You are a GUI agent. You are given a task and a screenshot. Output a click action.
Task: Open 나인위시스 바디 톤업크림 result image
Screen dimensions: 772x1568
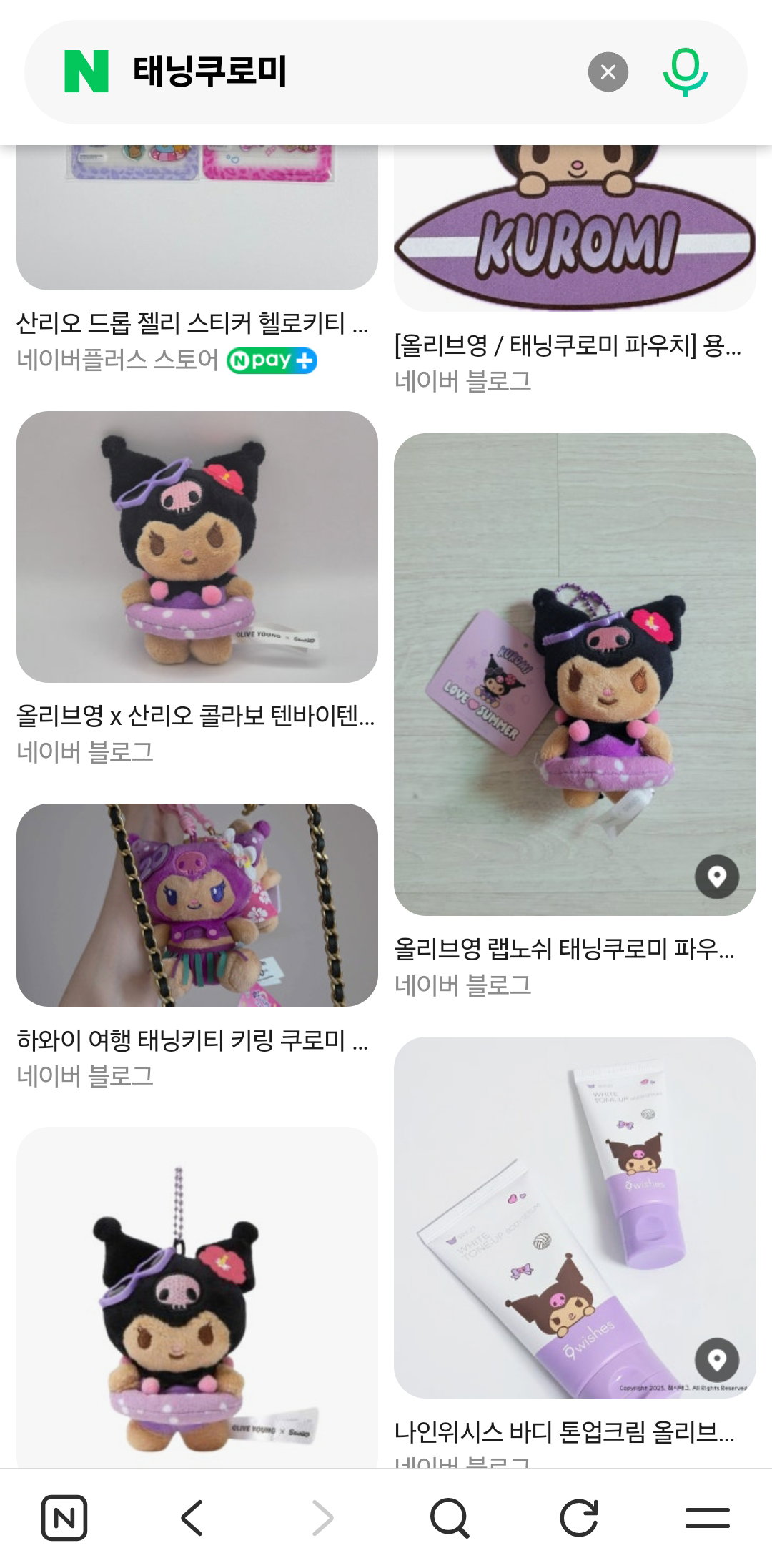[575, 1217]
